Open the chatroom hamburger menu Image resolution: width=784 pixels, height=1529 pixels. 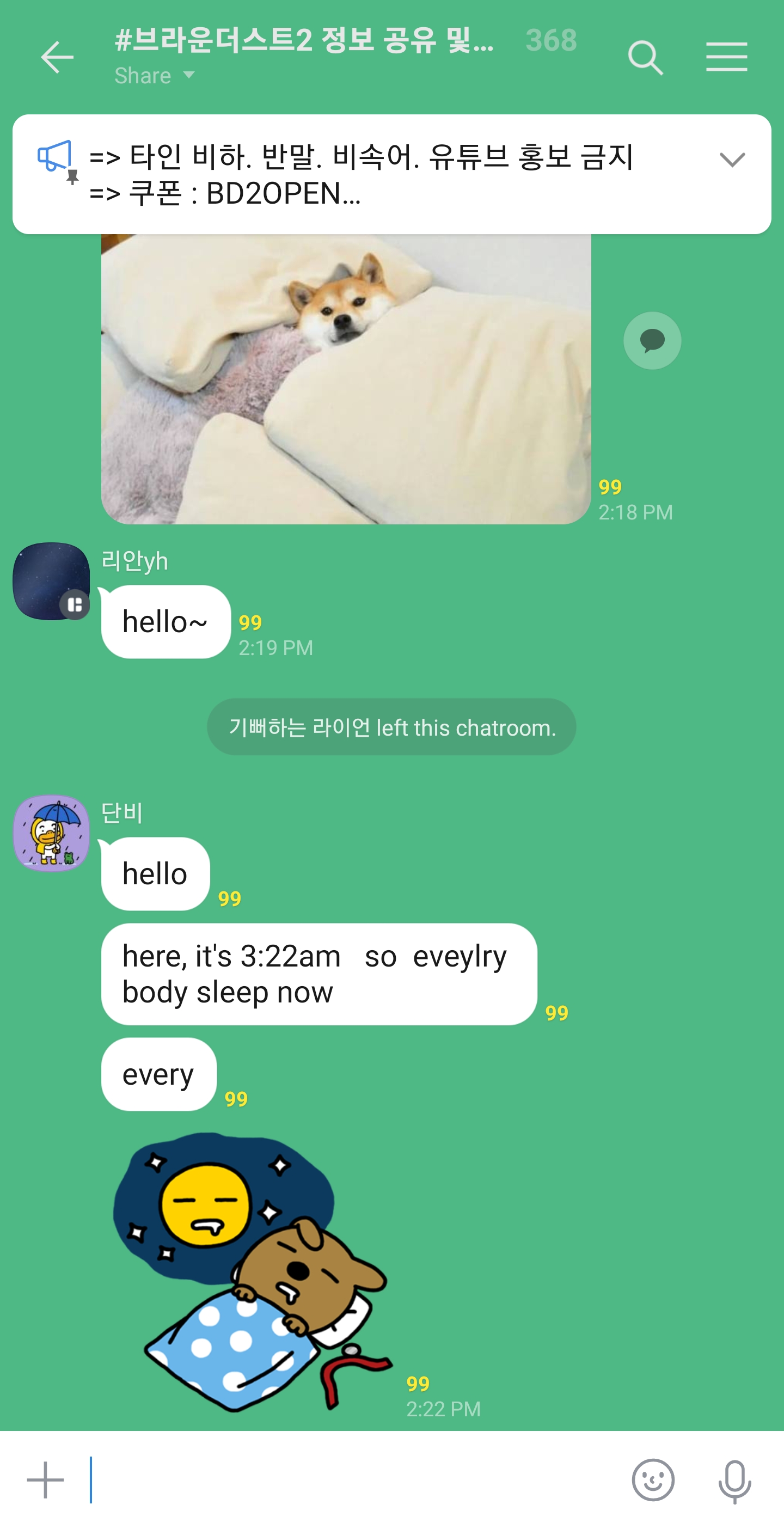(x=726, y=58)
